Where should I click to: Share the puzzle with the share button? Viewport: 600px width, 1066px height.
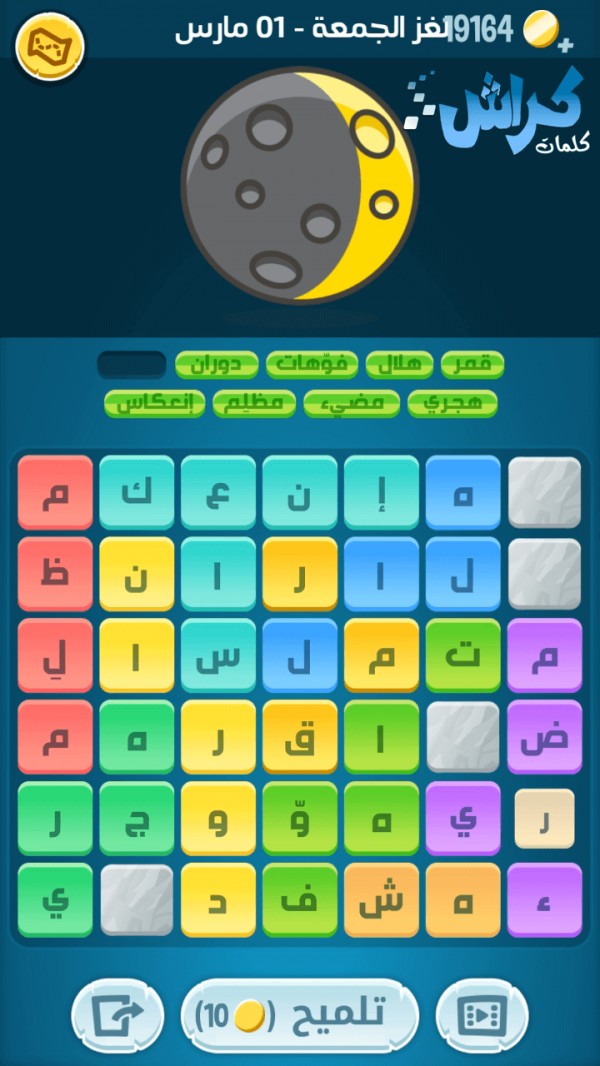coord(117,1016)
